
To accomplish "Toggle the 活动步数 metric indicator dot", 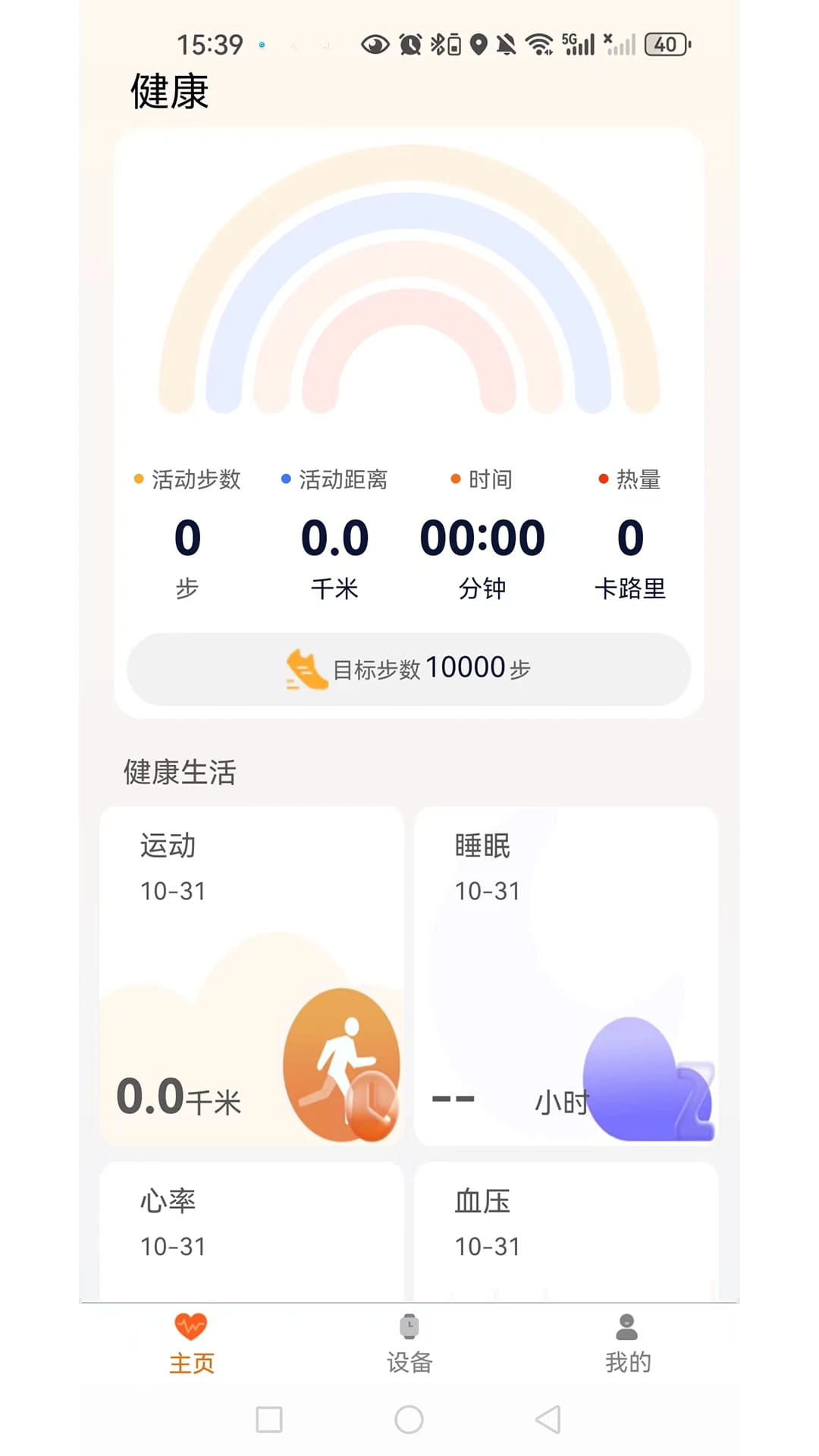I will tap(136, 479).
